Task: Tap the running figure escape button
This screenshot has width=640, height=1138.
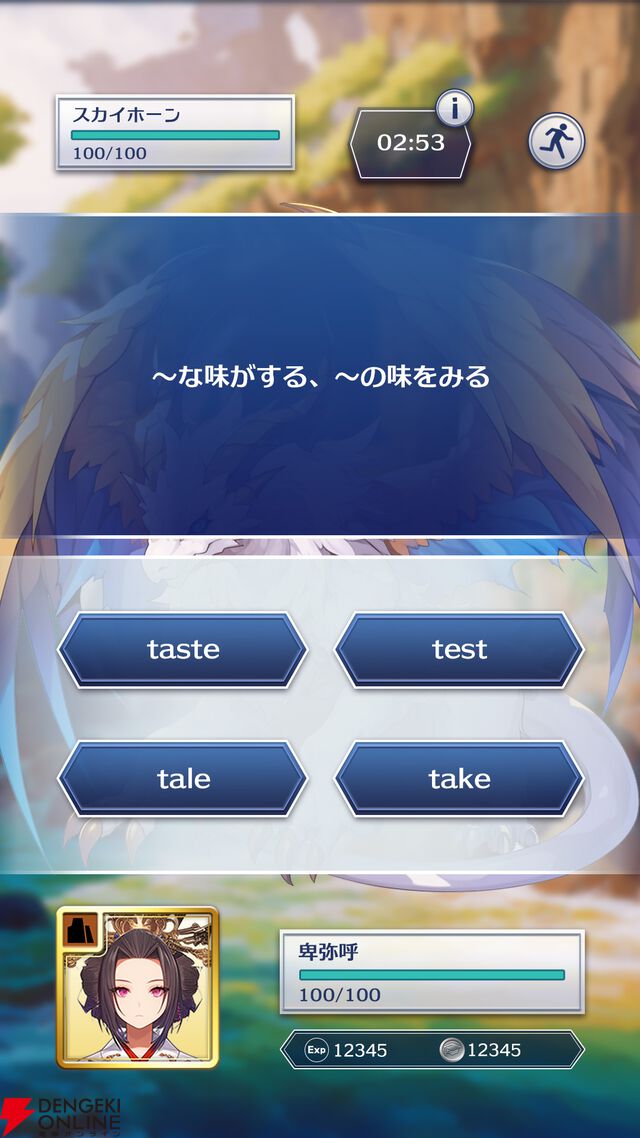Action: [556, 141]
